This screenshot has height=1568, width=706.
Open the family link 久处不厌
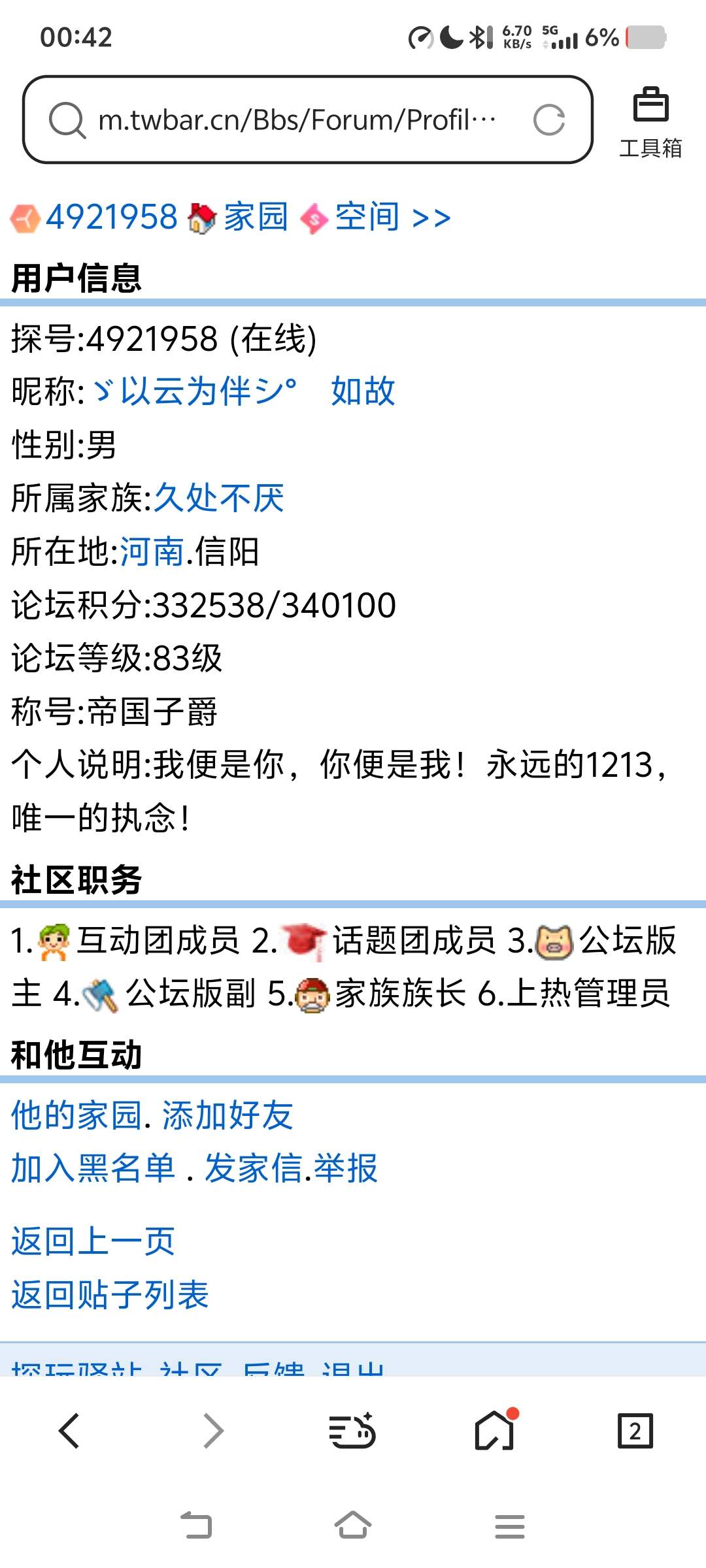pos(219,498)
